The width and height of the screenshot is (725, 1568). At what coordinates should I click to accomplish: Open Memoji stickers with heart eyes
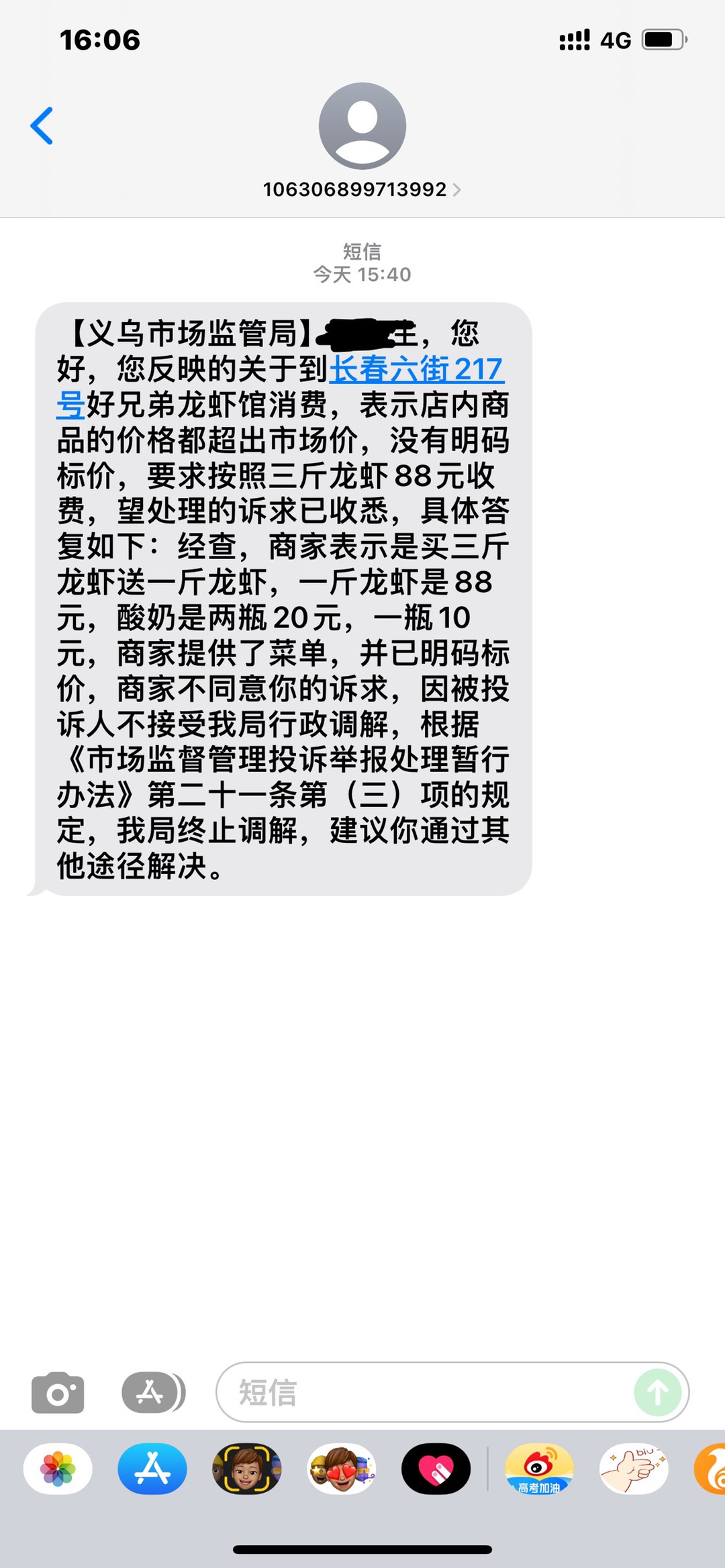pyautogui.click(x=342, y=1469)
